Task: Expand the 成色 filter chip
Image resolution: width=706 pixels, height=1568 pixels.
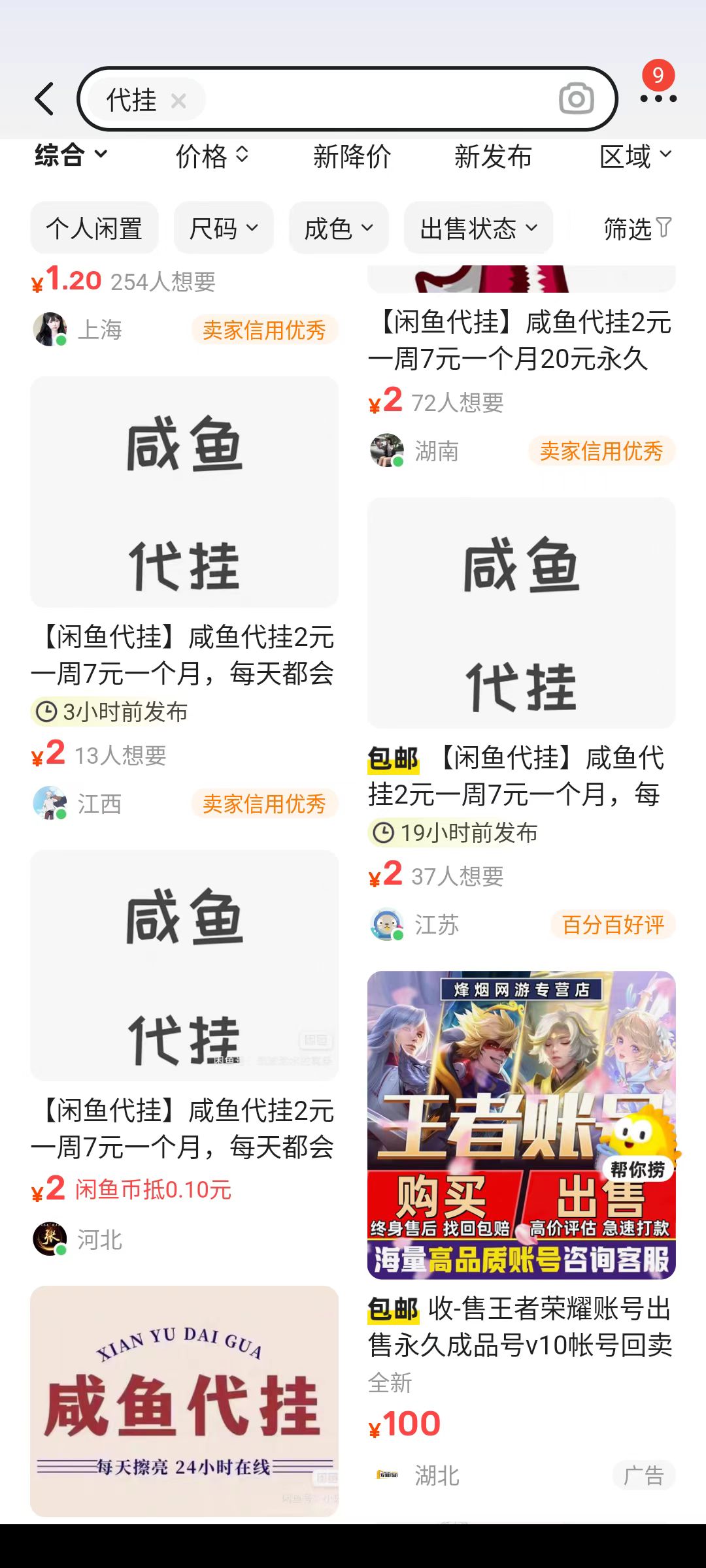Action: (339, 228)
